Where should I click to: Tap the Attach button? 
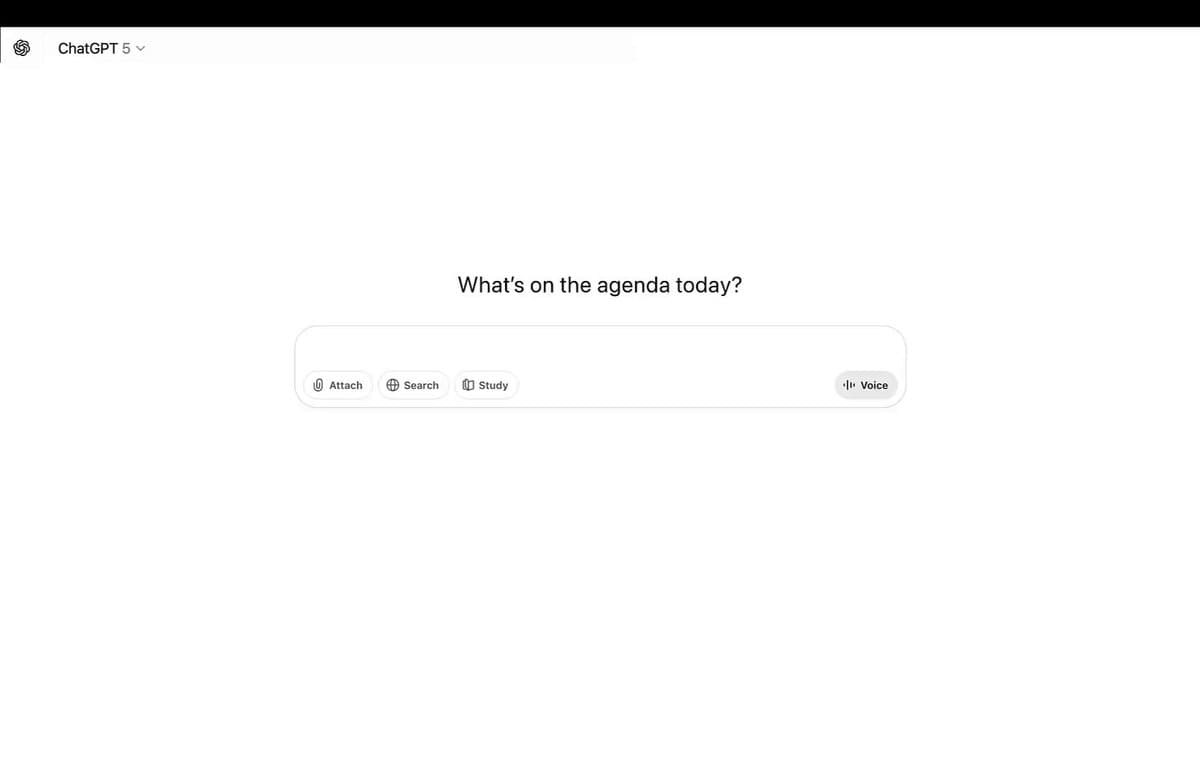click(338, 385)
